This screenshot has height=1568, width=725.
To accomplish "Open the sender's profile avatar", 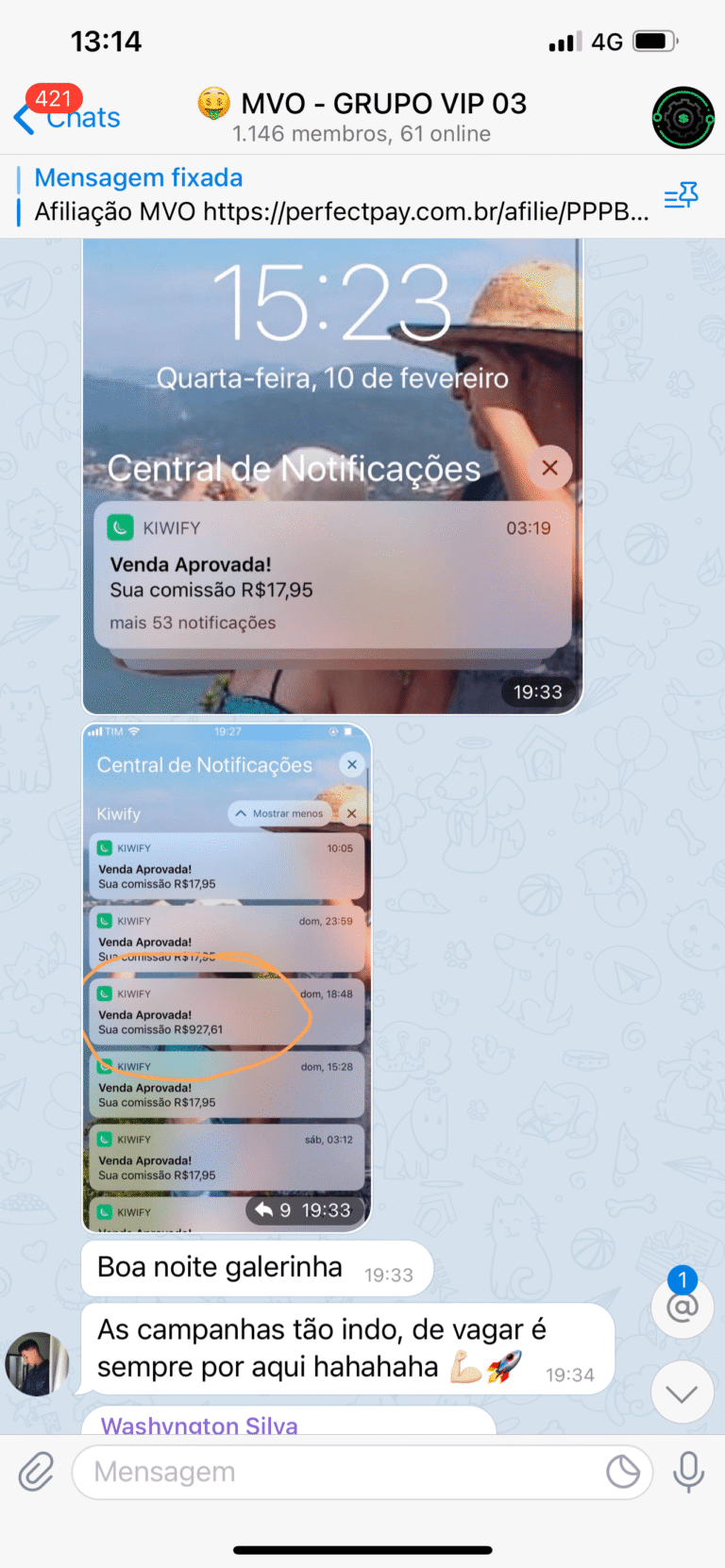I will click(x=37, y=1364).
